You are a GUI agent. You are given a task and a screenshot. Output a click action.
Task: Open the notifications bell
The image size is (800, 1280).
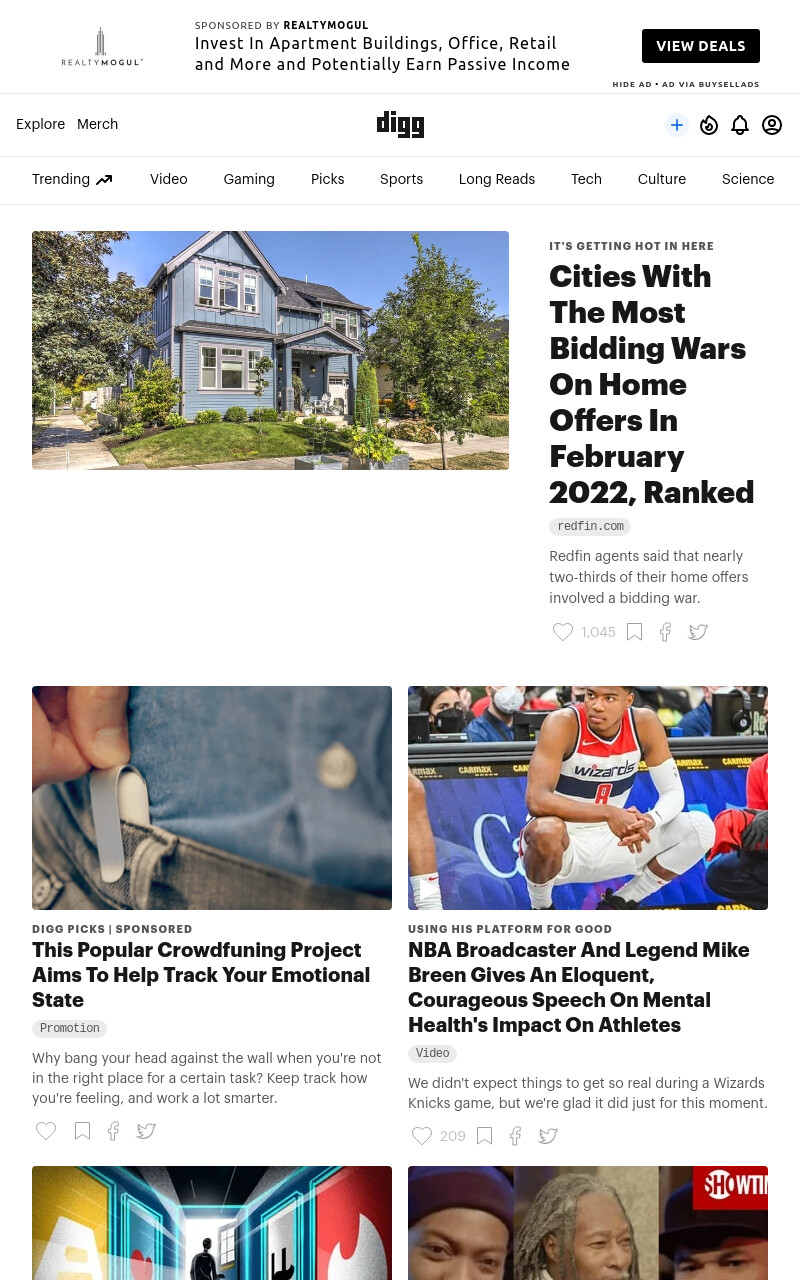(x=740, y=125)
